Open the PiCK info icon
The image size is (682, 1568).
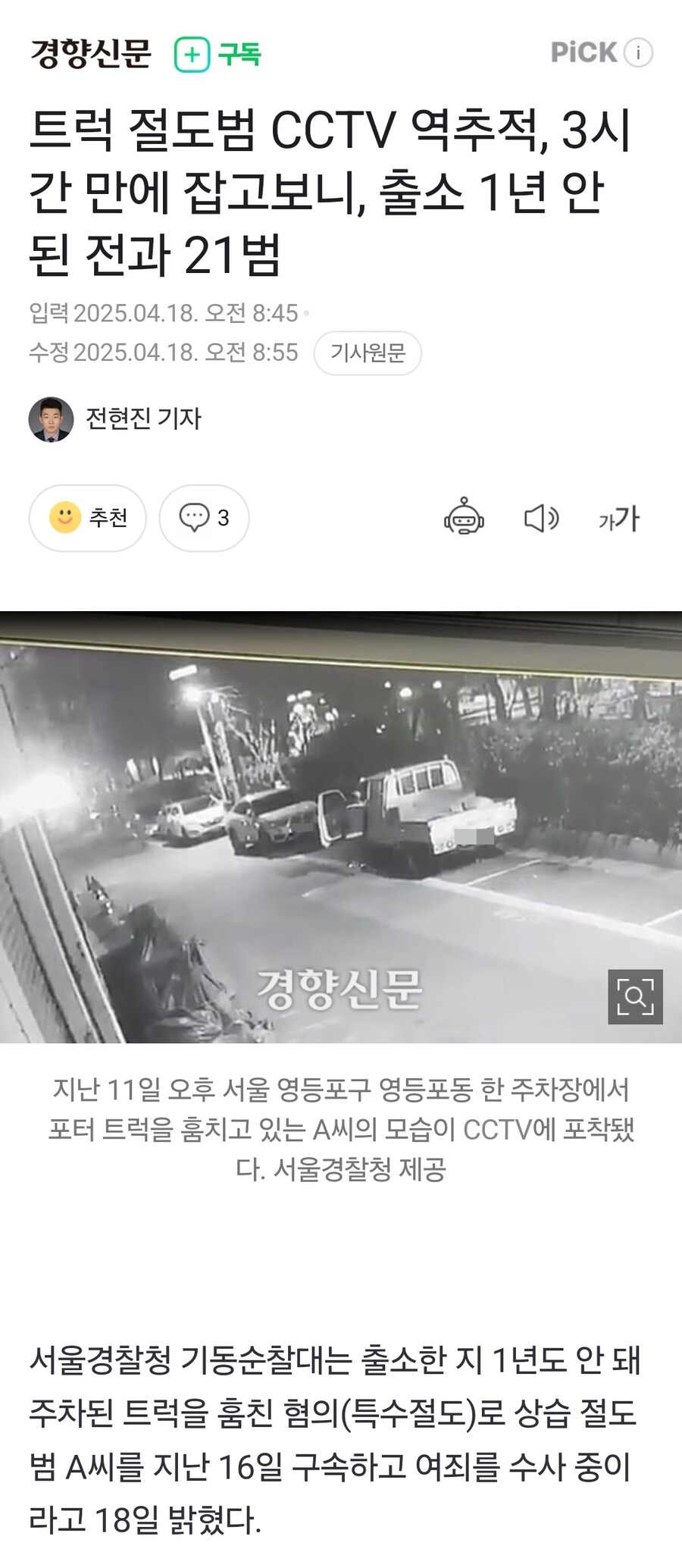coord(638,53)
